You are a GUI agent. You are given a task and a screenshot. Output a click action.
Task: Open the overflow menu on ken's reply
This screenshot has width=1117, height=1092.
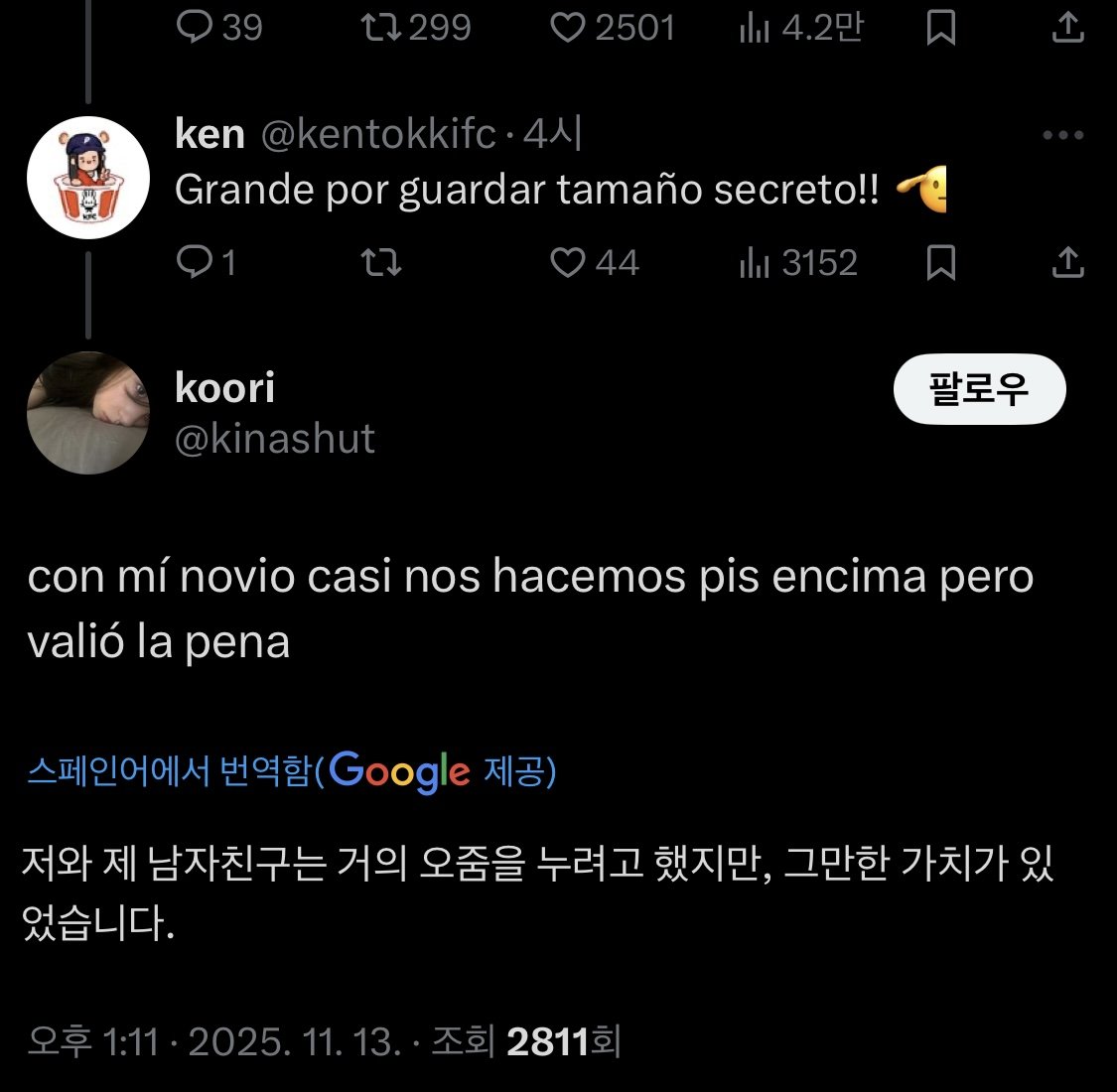pyautogui.click(x=1062, y=136)
